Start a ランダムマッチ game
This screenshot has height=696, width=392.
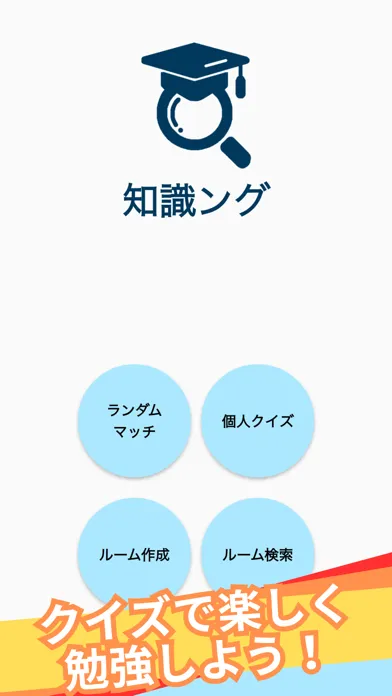(135, 421)
